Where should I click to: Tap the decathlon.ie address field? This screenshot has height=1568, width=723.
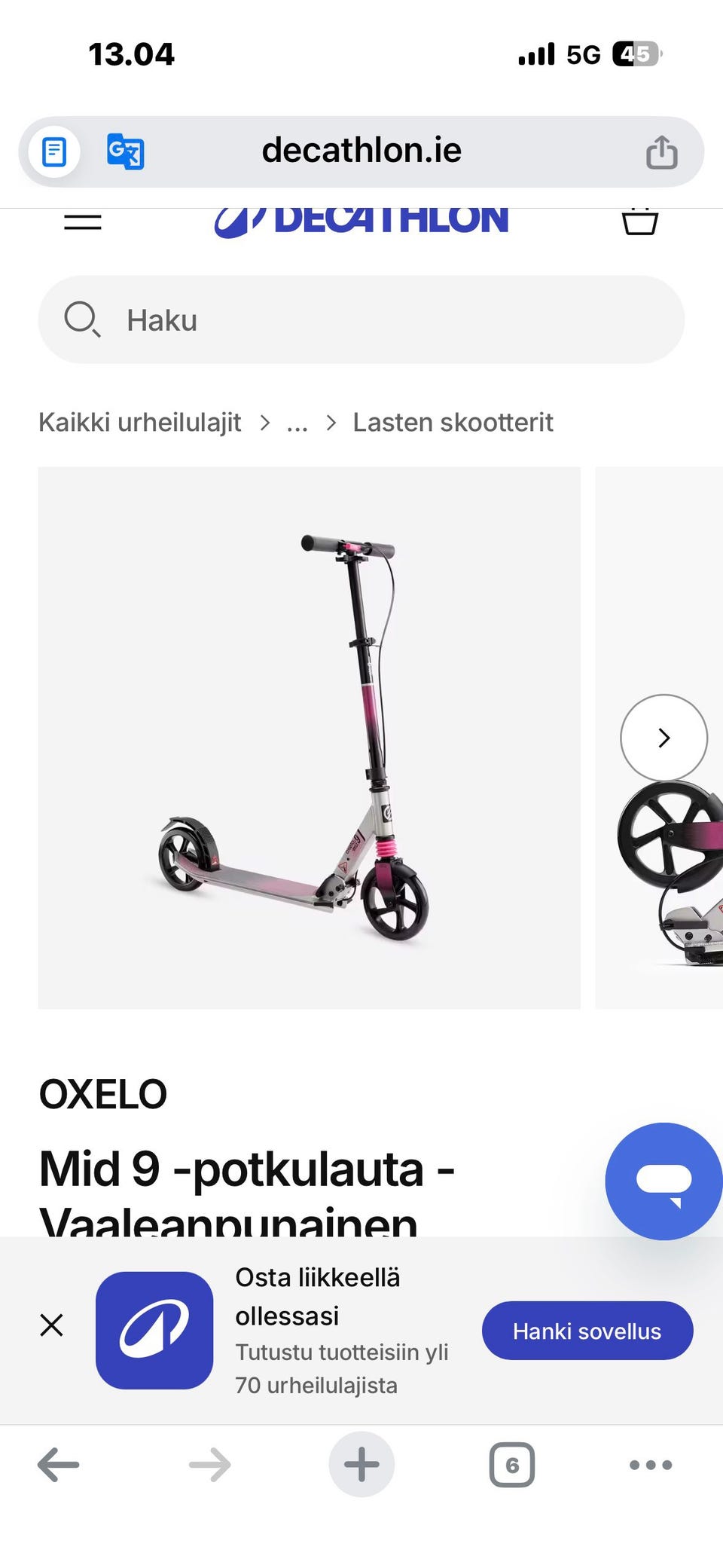click(361, 151)
